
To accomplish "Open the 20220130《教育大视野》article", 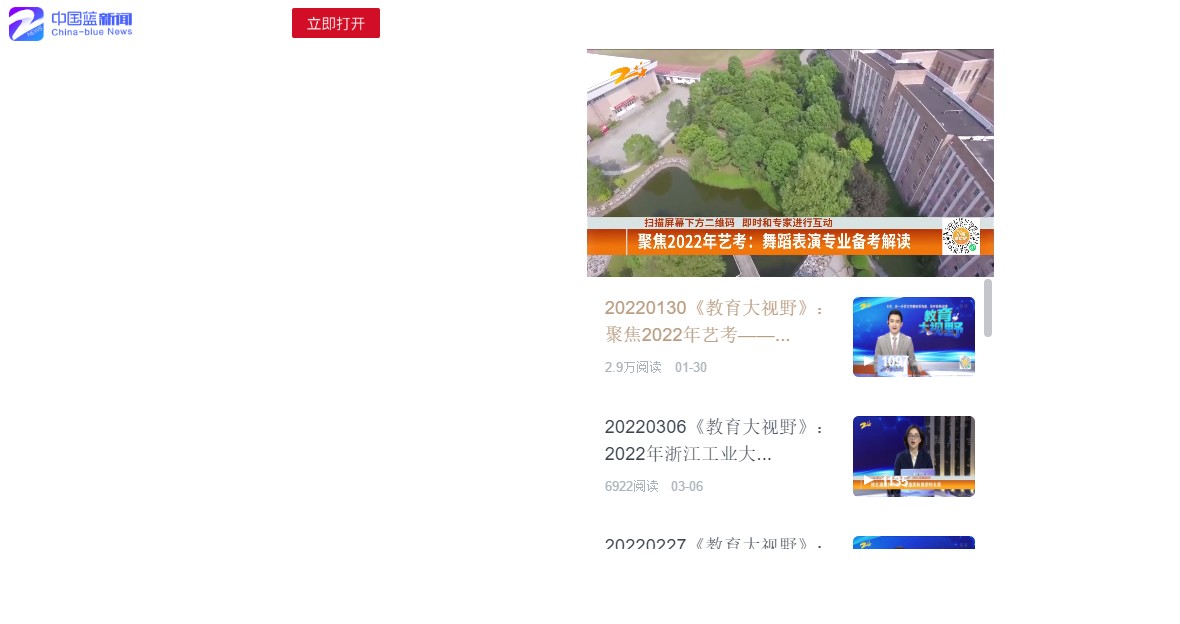I will click(716, 321).
